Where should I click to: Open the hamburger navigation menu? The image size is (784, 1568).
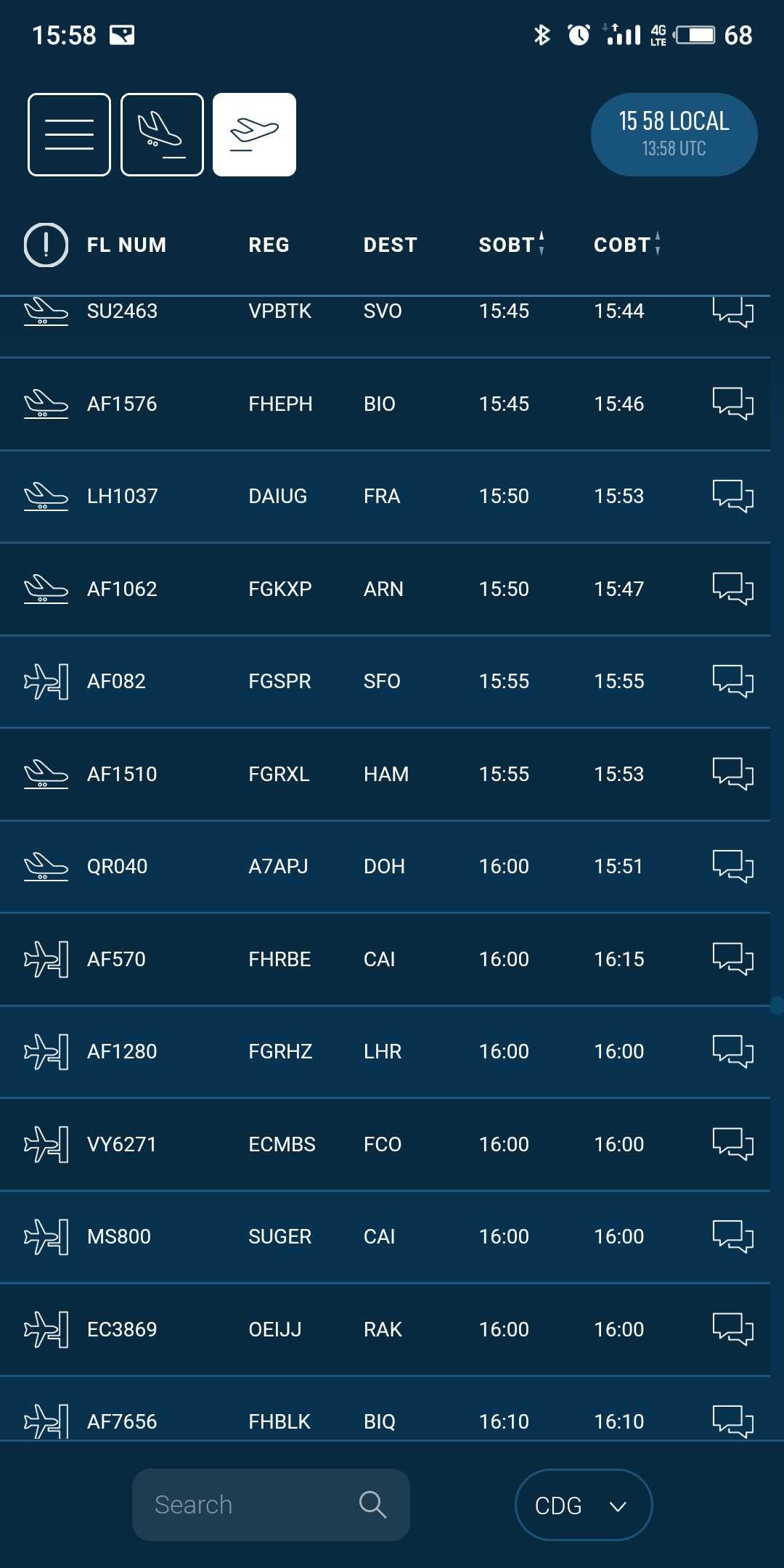point(69,135)
